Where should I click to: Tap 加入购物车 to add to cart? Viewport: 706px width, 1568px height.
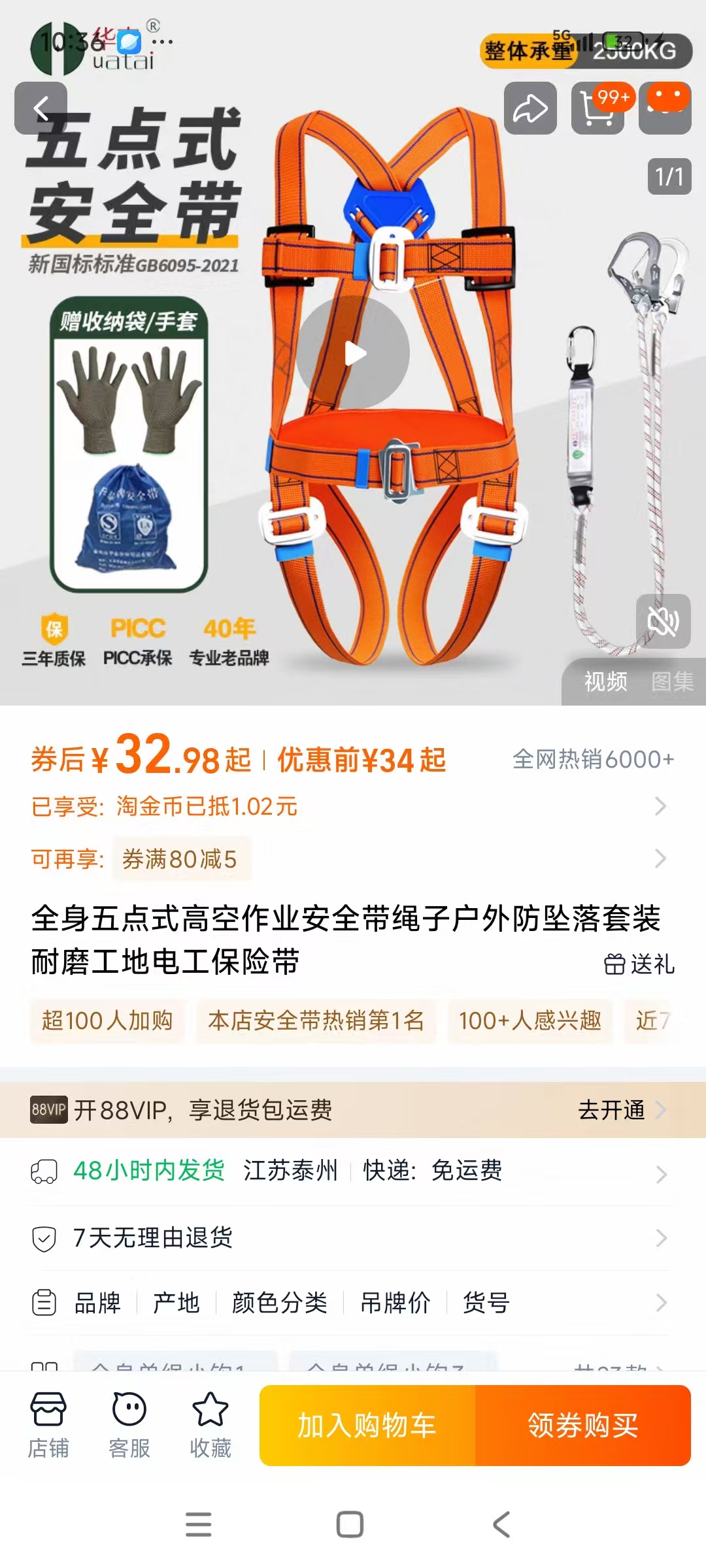pyautogui.click(x=367, y=1425)
